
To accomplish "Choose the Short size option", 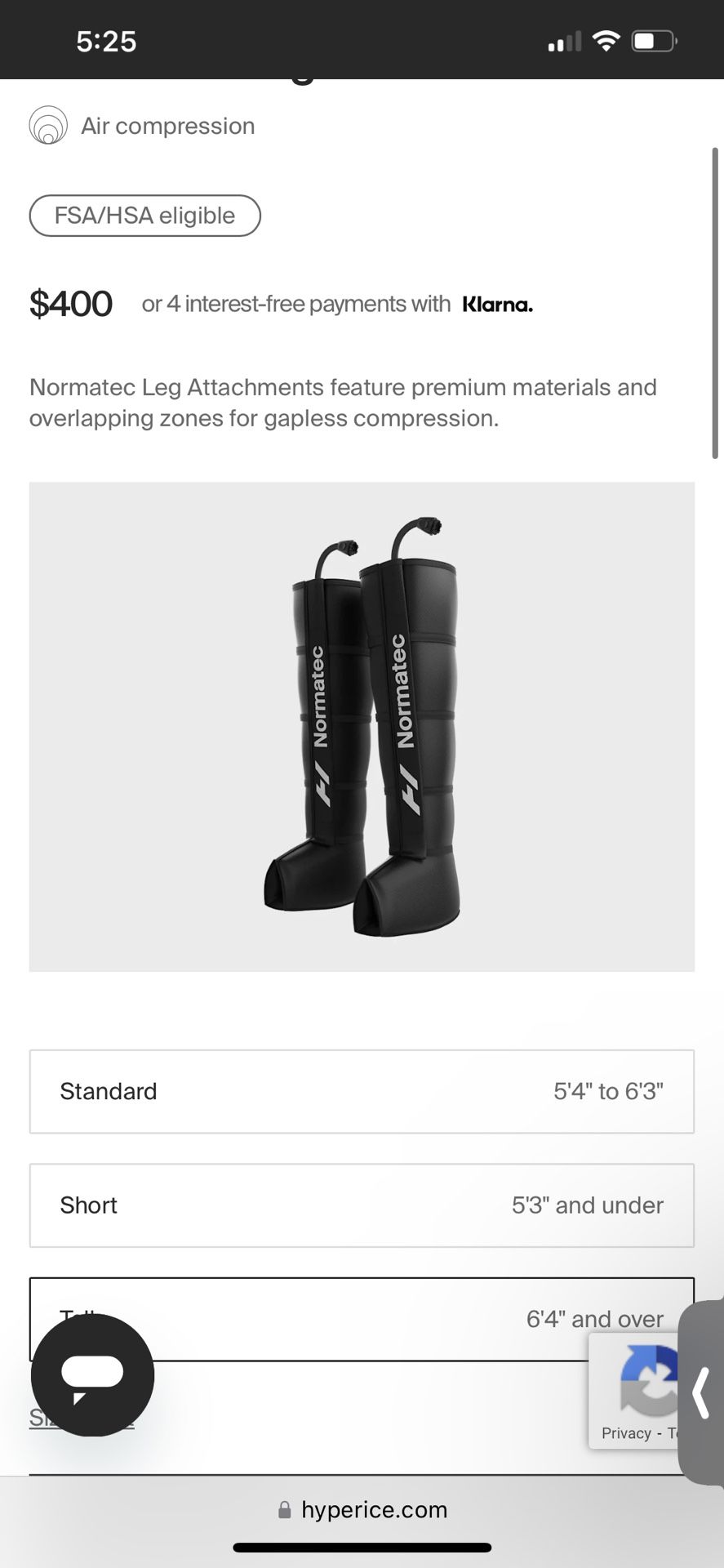I will point(362,1205).
